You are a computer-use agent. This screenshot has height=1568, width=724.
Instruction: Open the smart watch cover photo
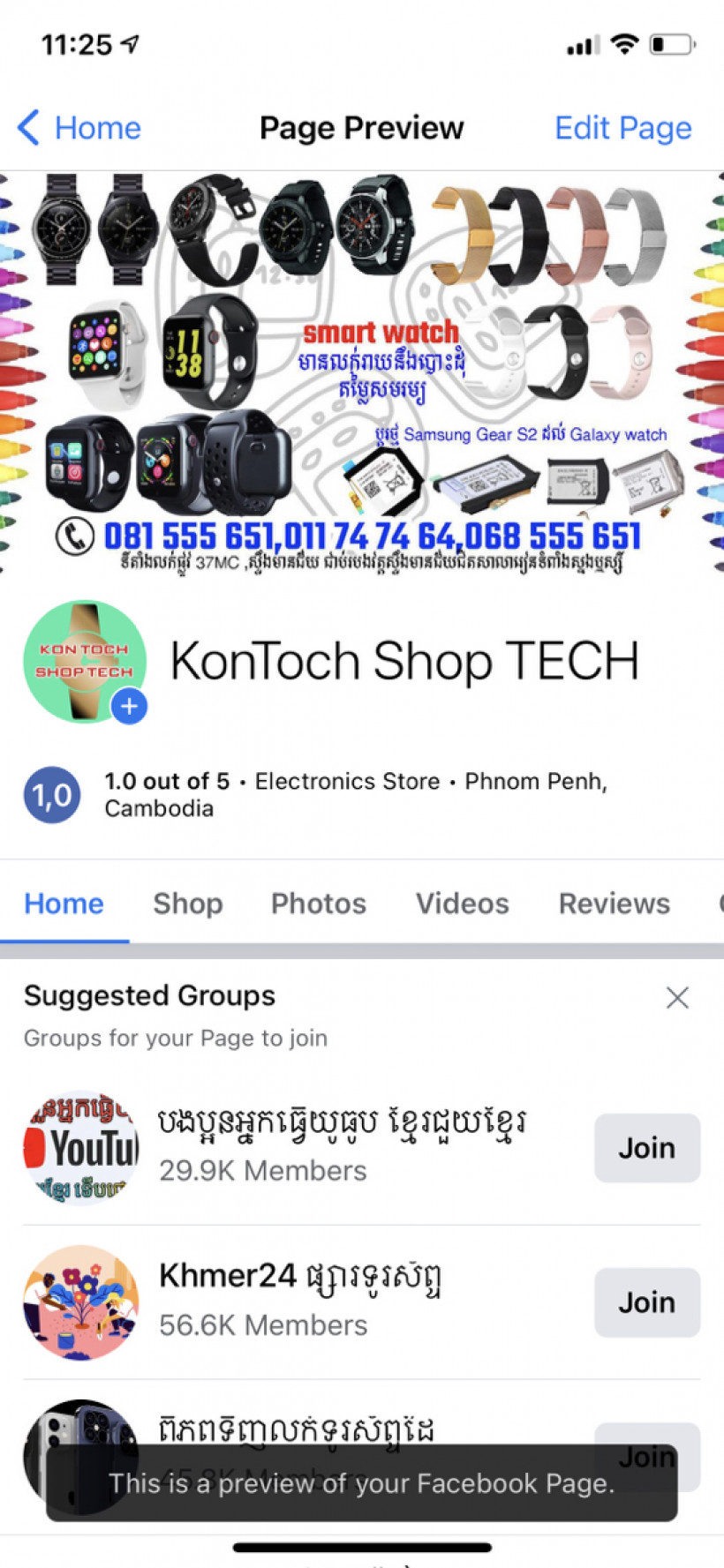362,371
